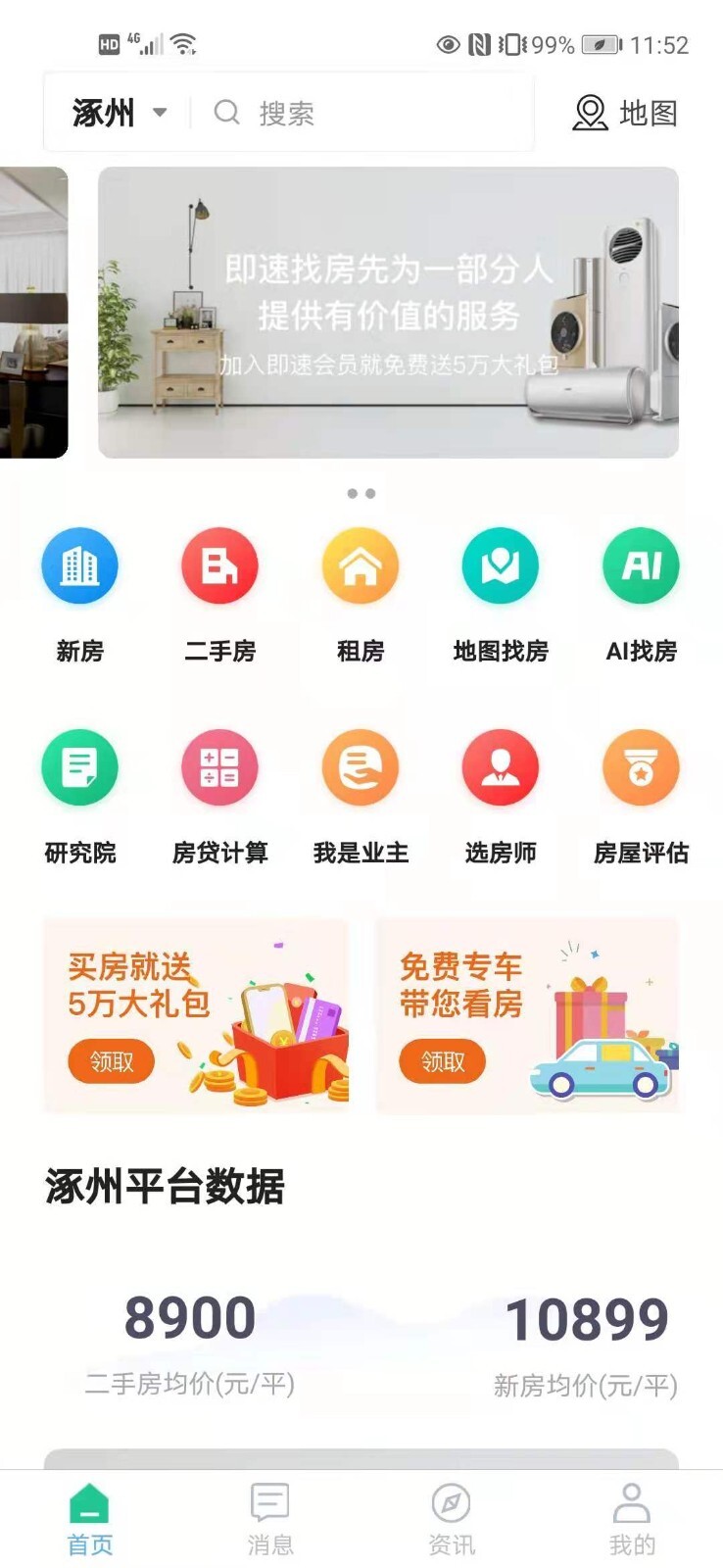
Task: Select the second carousel indicator dot
Action: (371, 495)
